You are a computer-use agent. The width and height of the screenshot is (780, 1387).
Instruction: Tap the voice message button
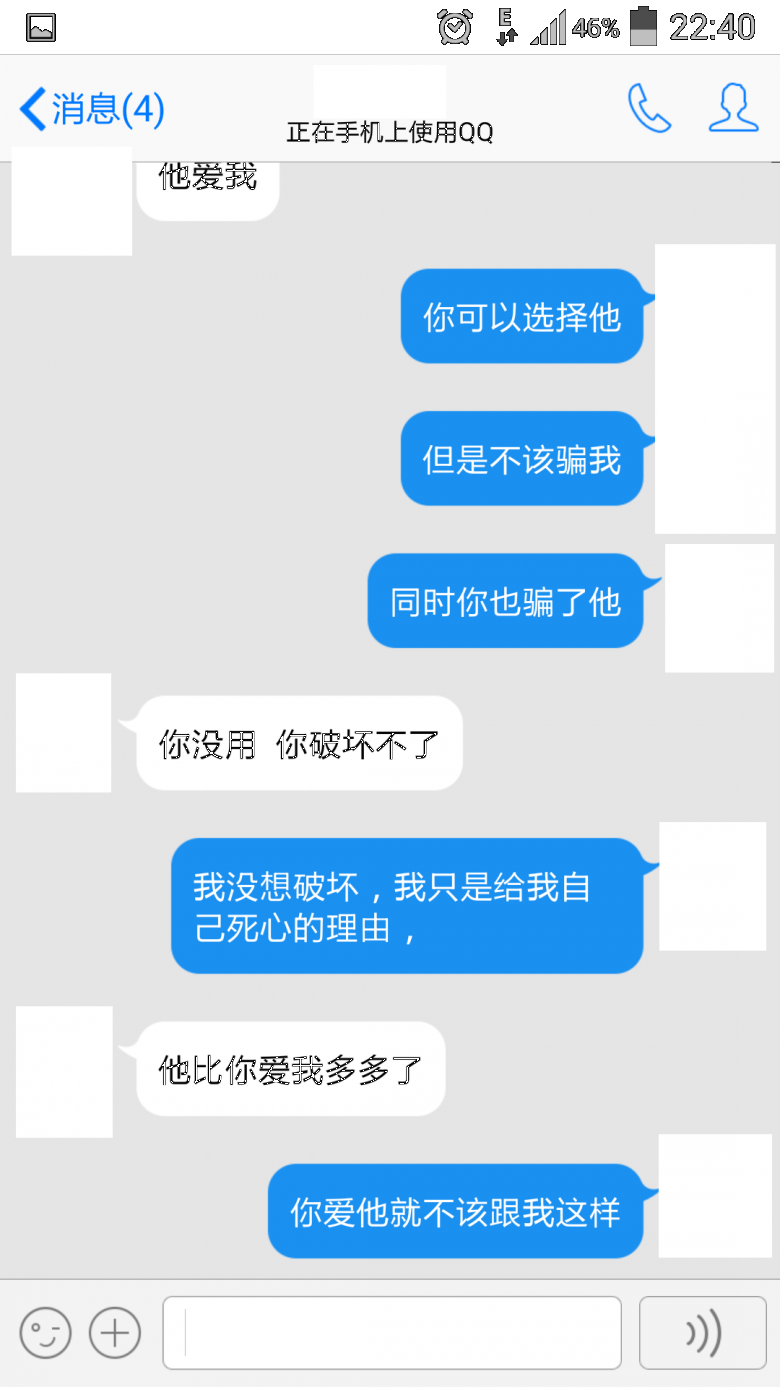click(702, 1332)
